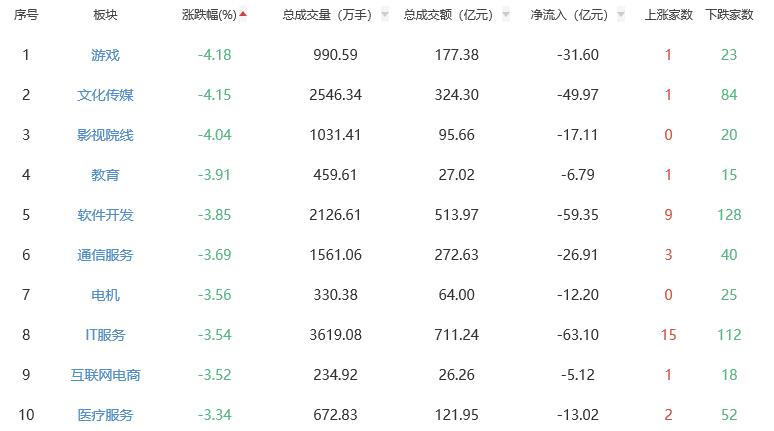Viewport: 774px width, 431px height.
Task: Open the 文化传媒 sector link
Action: pos(105,95)
